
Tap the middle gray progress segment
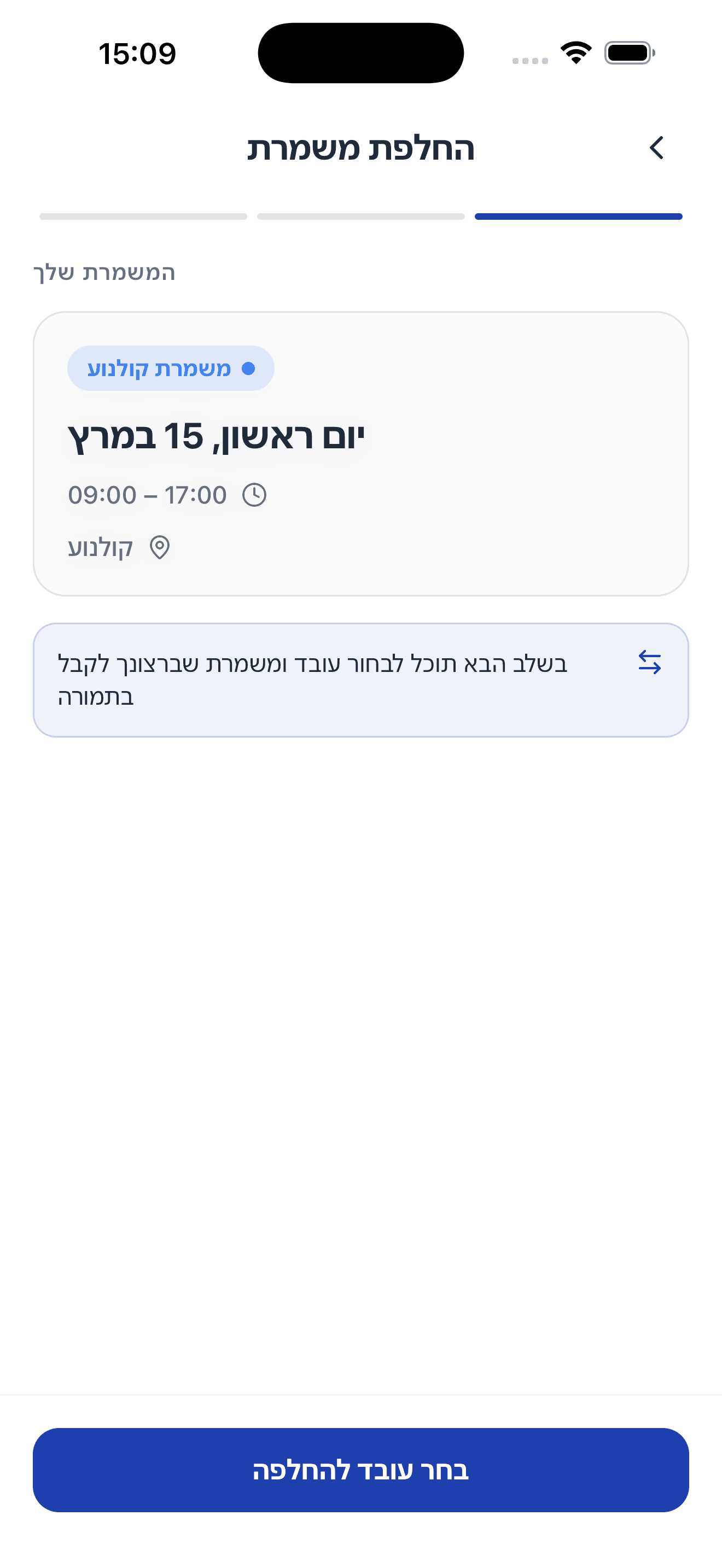361,215
